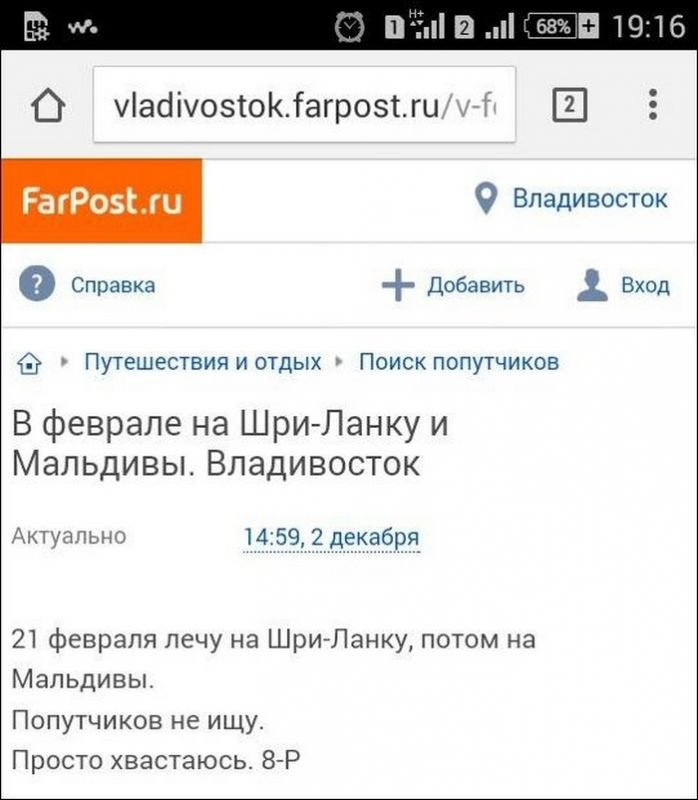Log in through Вход
The width and height of the screenshot is (698, 800).
pyautogui.click(x=623, y=286)
